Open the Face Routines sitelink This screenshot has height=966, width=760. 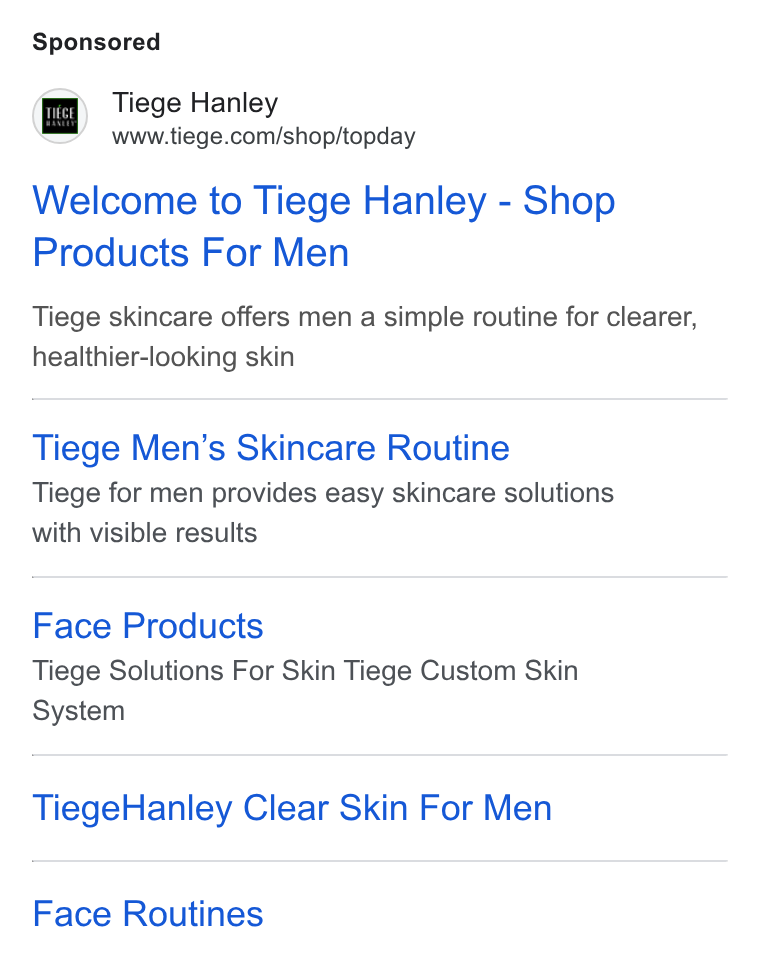148,914
